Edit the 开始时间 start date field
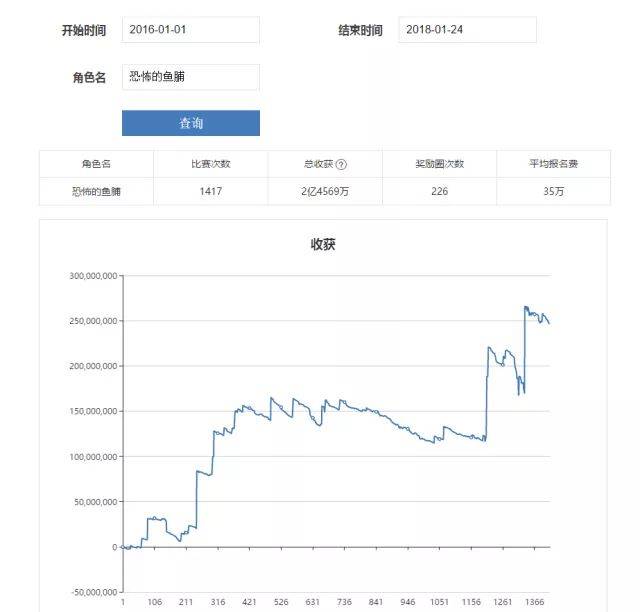Screen dimensions: 640x612 click(x=190, y=30)
